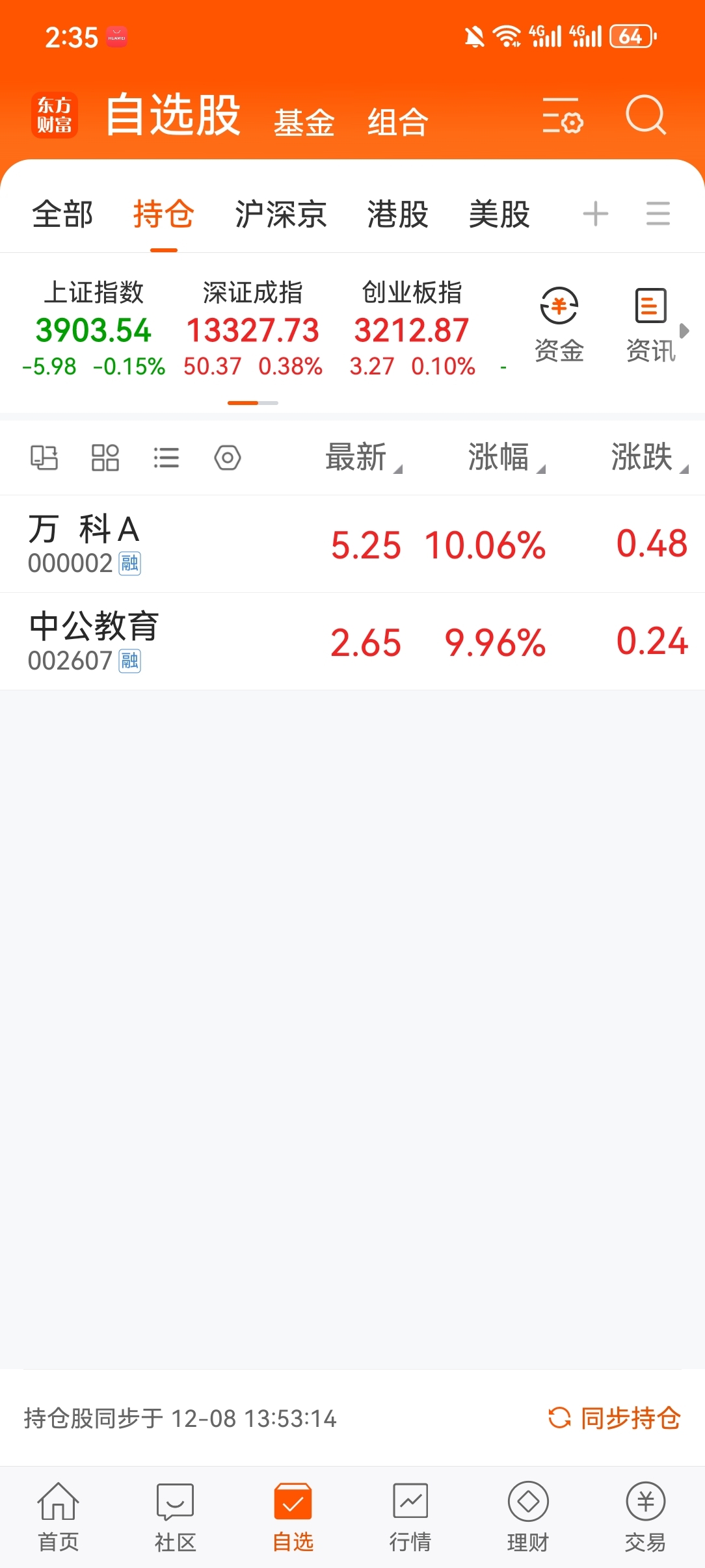Open the group list menu icon
705x1568 pixels.
tap(658, 214)
